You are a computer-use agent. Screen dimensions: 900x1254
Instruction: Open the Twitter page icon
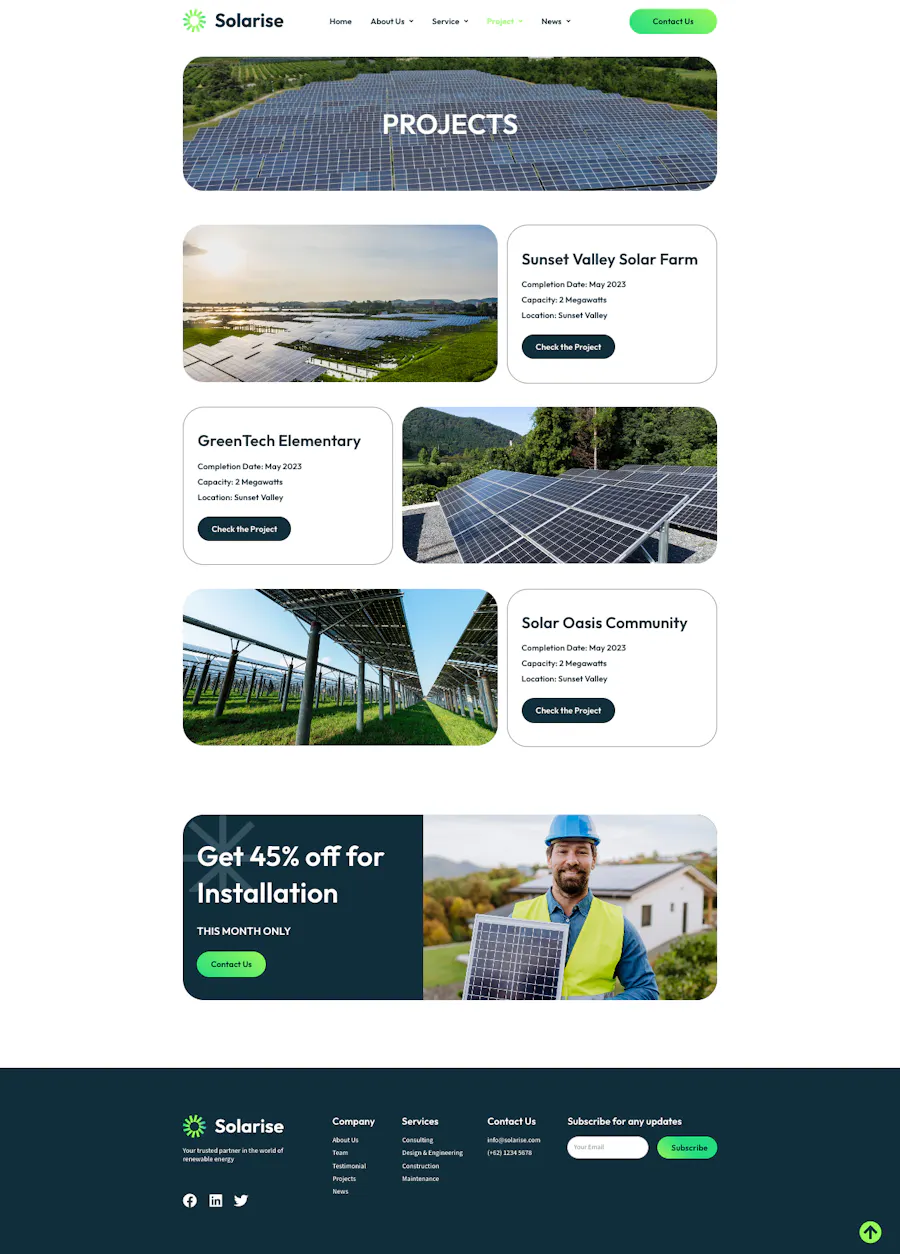241,1200
